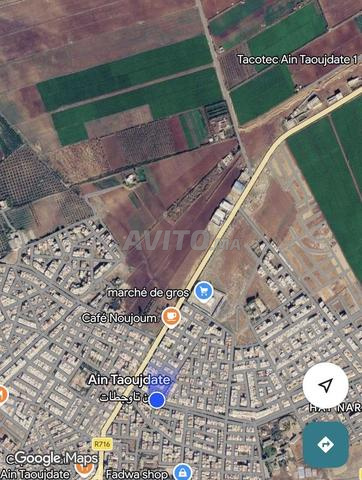Screen dimensions: 362x480
Task: Center the map on my location
Action: pos(326,385)
